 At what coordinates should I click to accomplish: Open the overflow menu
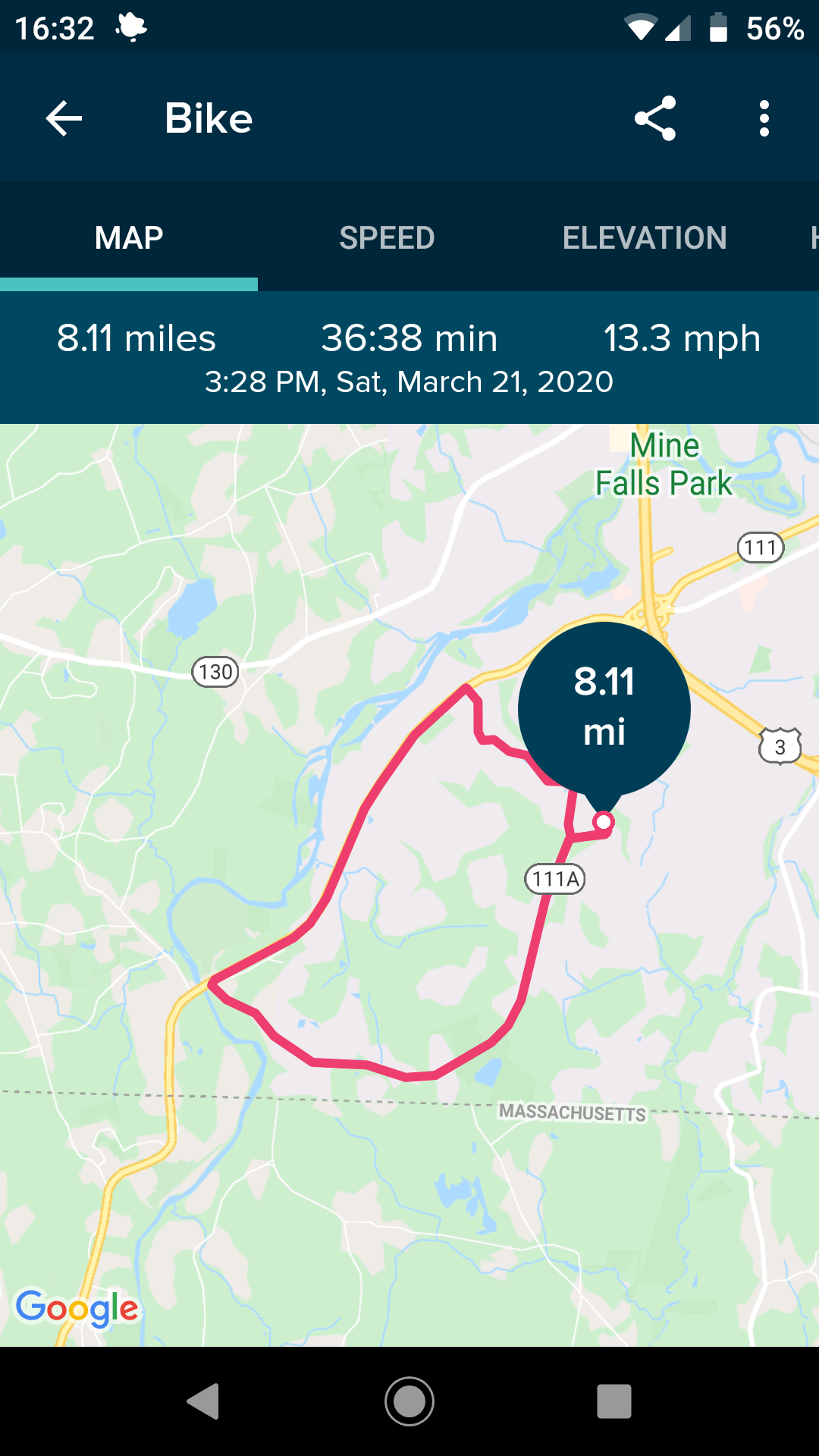pyautogui.click(x=764, y=119)
